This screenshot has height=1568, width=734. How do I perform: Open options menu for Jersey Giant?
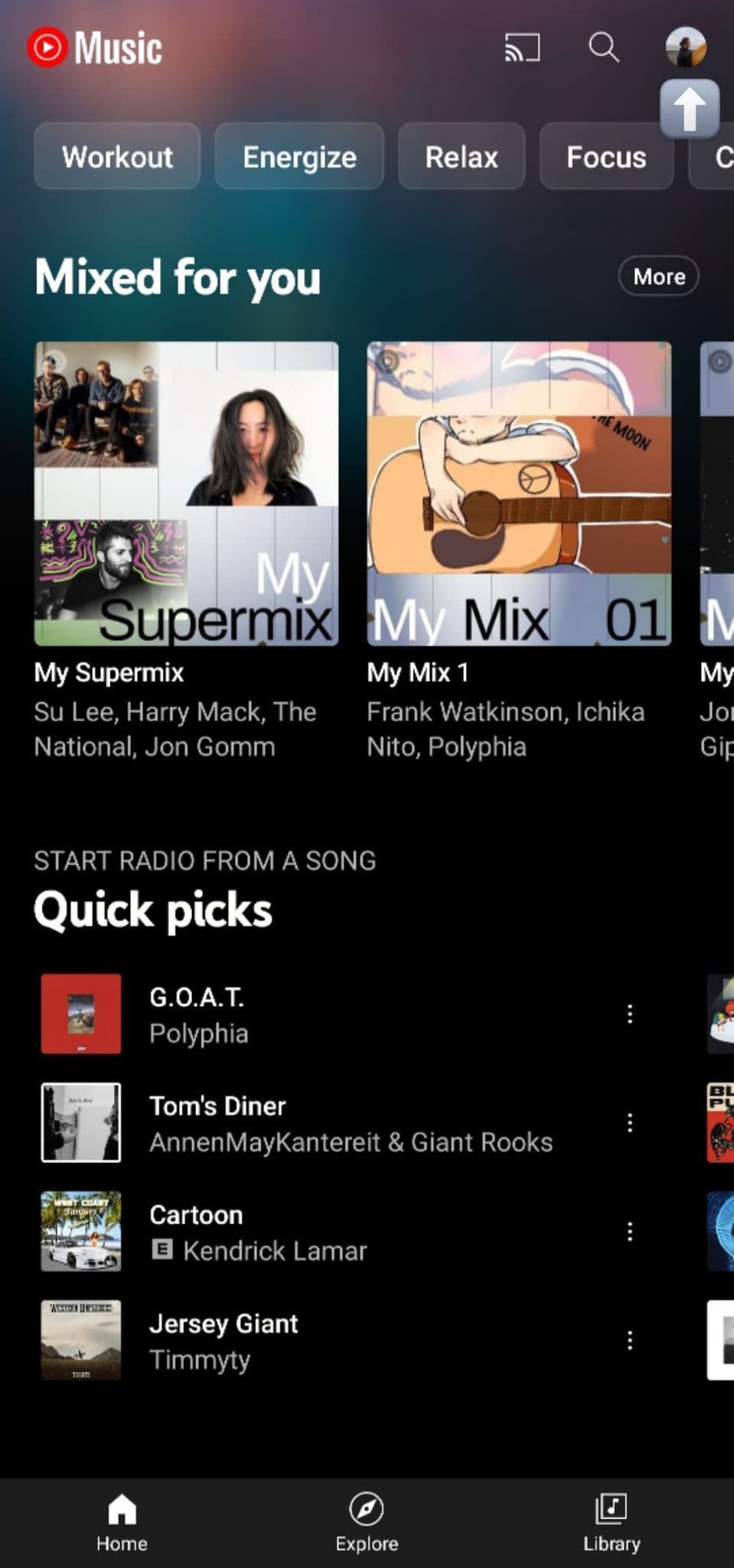point(630,1340)
